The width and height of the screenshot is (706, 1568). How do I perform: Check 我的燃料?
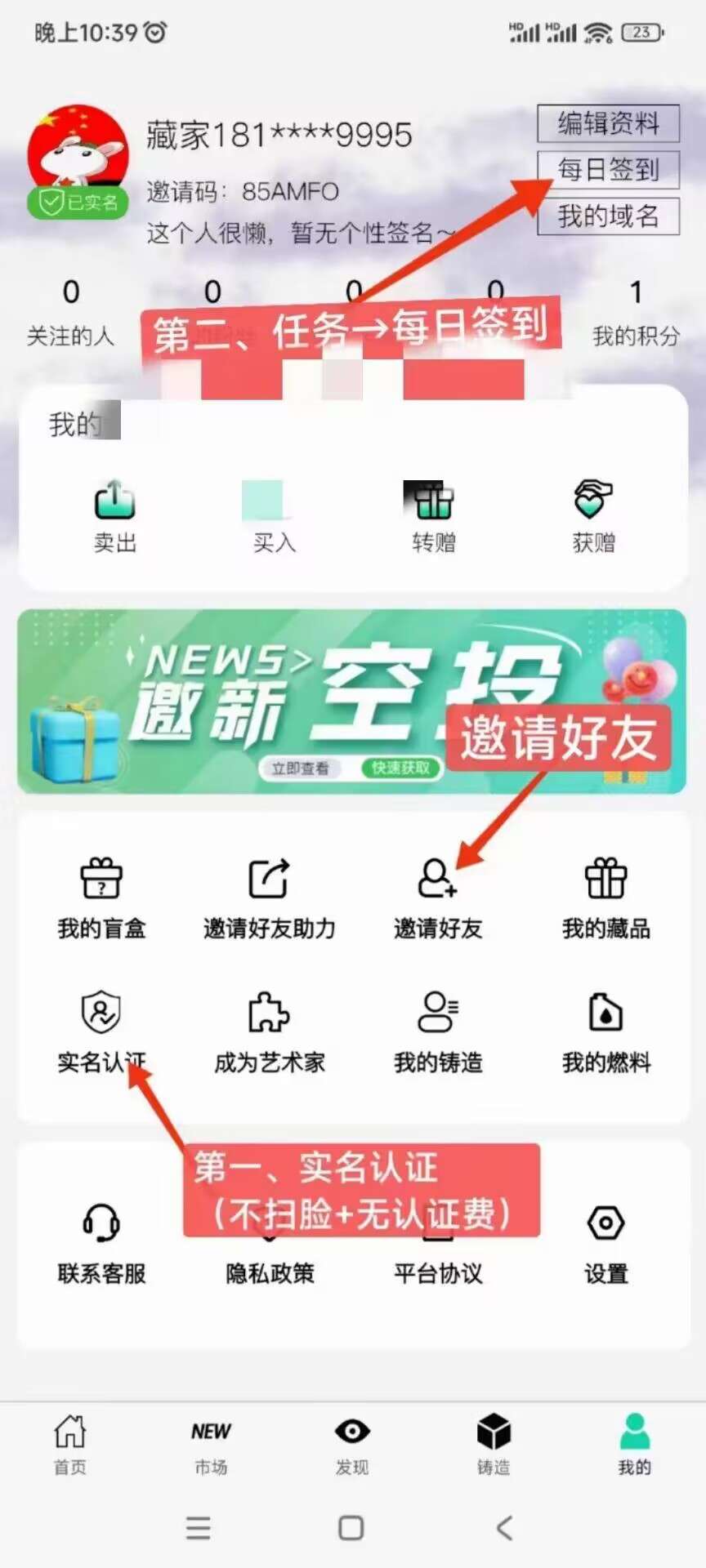pos(605,1031)
